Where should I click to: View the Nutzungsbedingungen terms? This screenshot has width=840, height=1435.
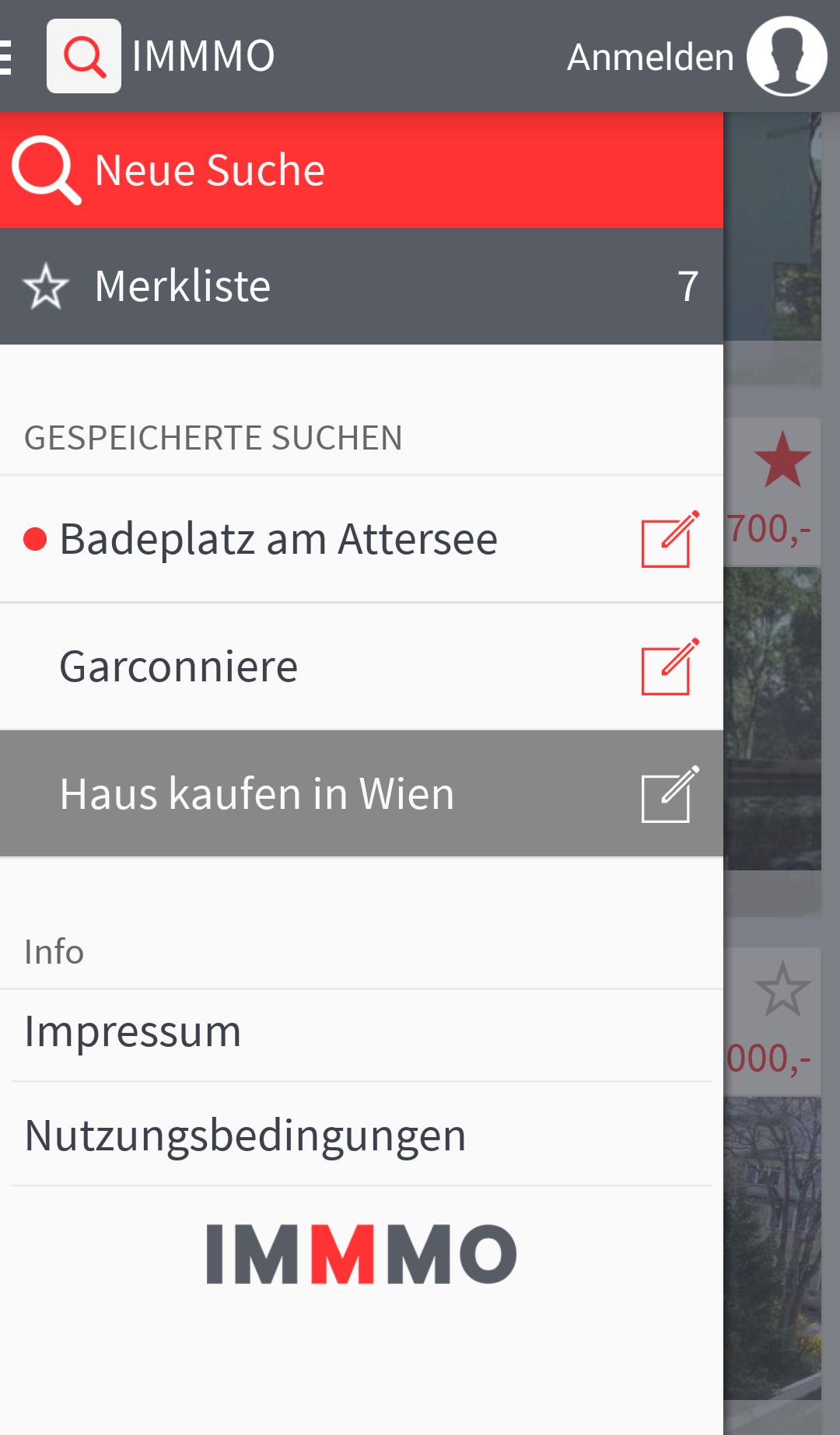245,1136
